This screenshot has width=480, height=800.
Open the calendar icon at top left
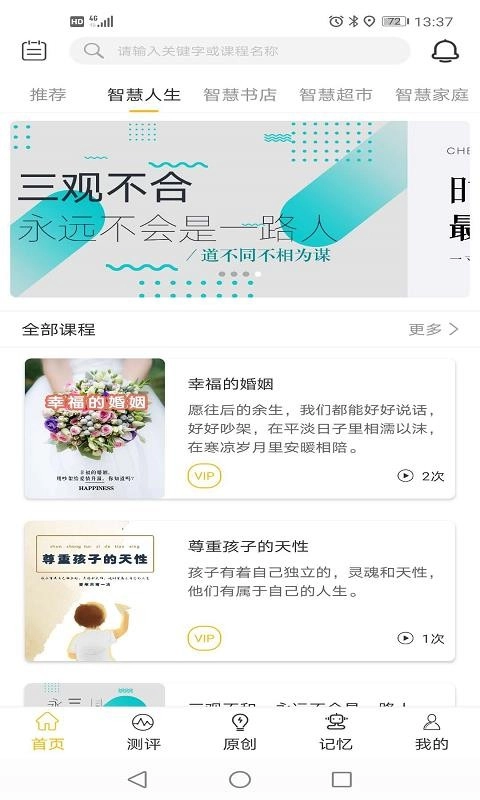coord(34,51)
